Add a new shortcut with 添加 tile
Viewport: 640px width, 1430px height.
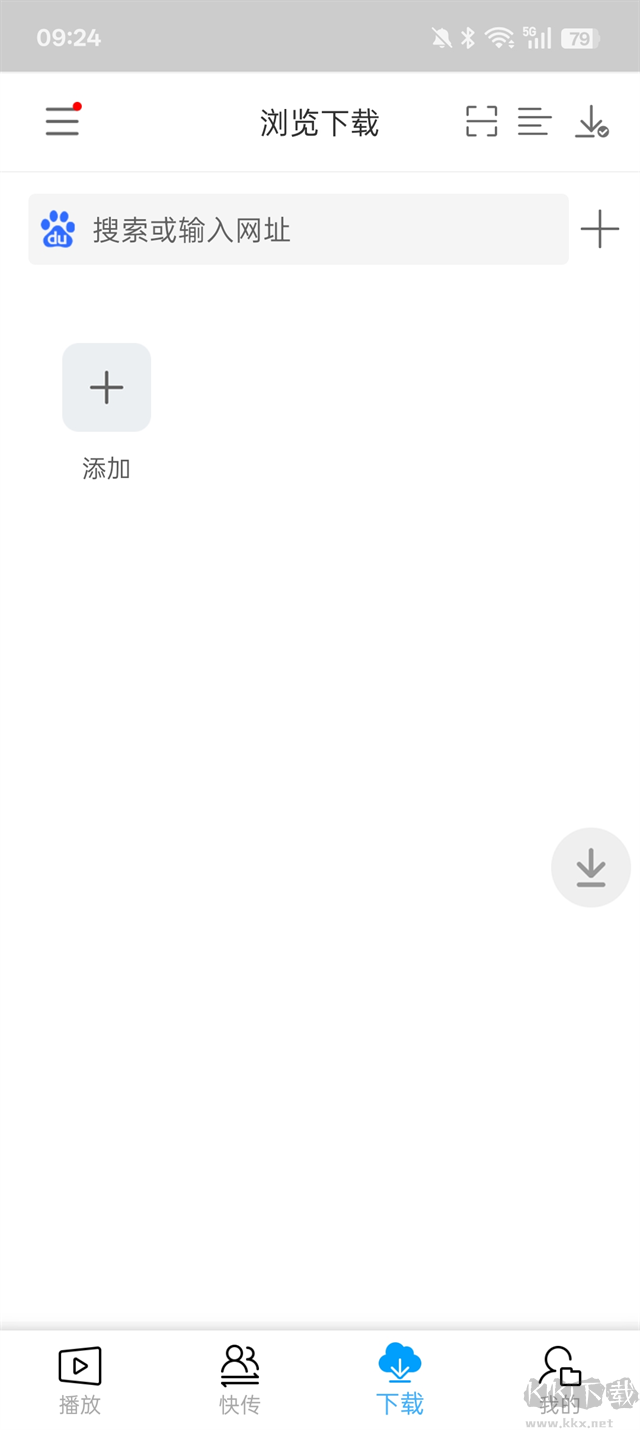click(x=106, y=388)
